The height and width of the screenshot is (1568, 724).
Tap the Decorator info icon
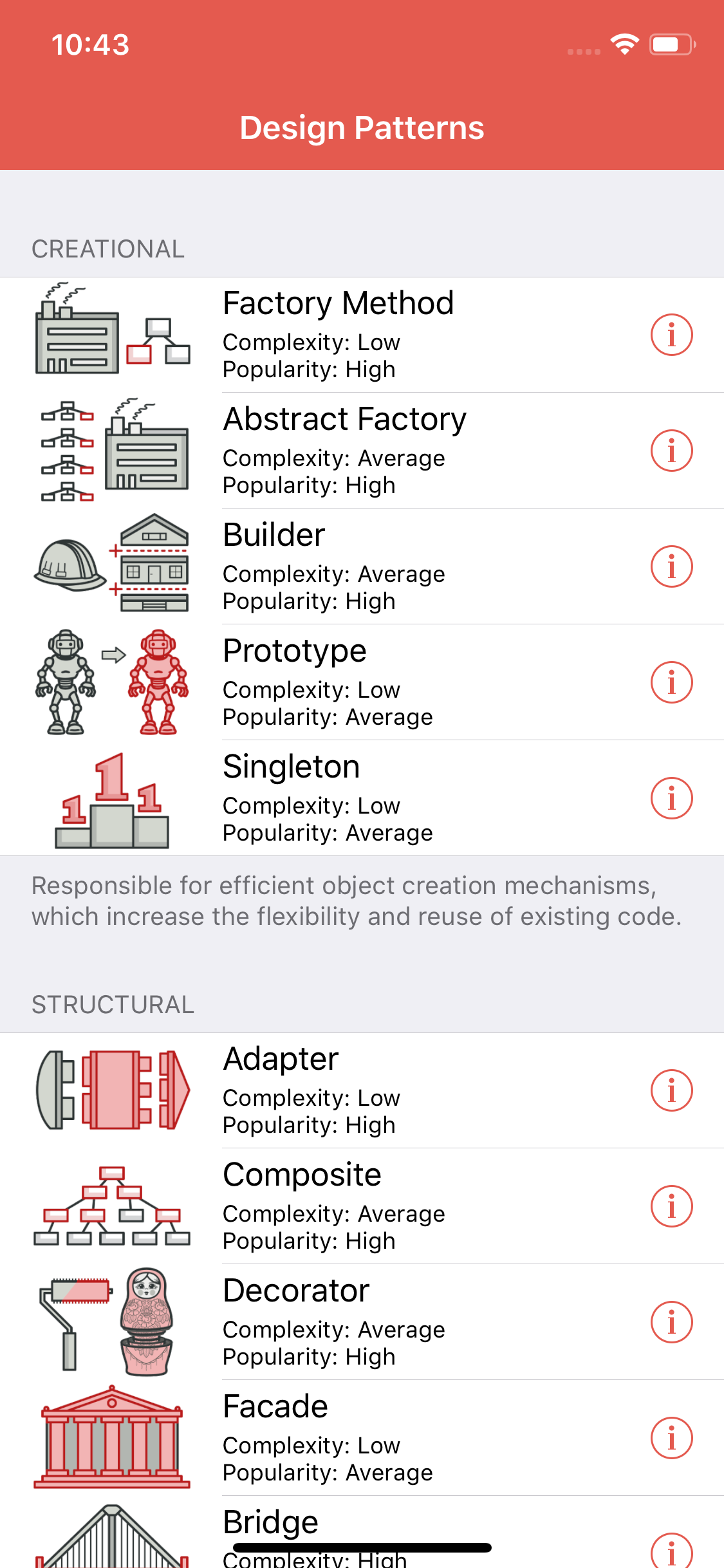pyautogui.click(x=671, y=1322)
